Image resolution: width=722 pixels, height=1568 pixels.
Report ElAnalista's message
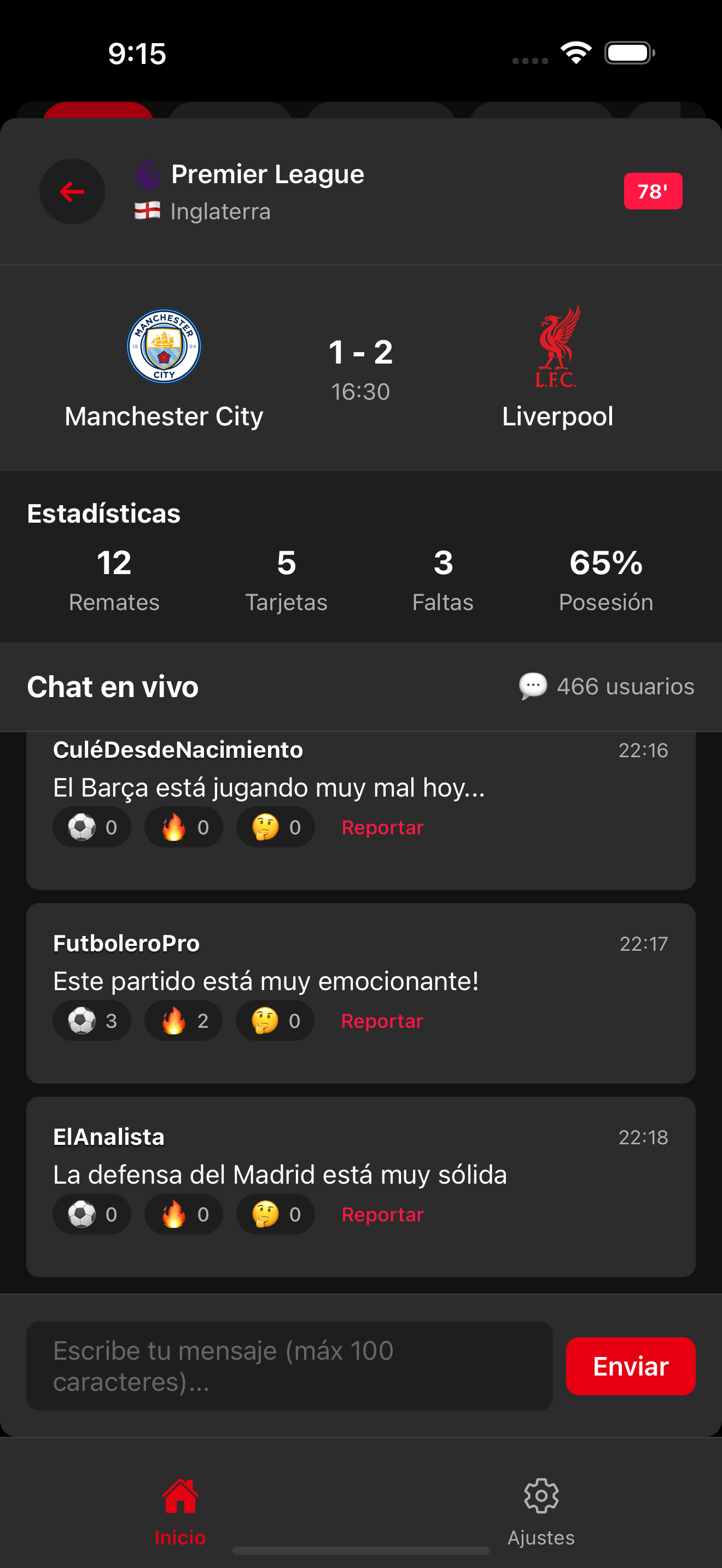tap(382, 1214)
